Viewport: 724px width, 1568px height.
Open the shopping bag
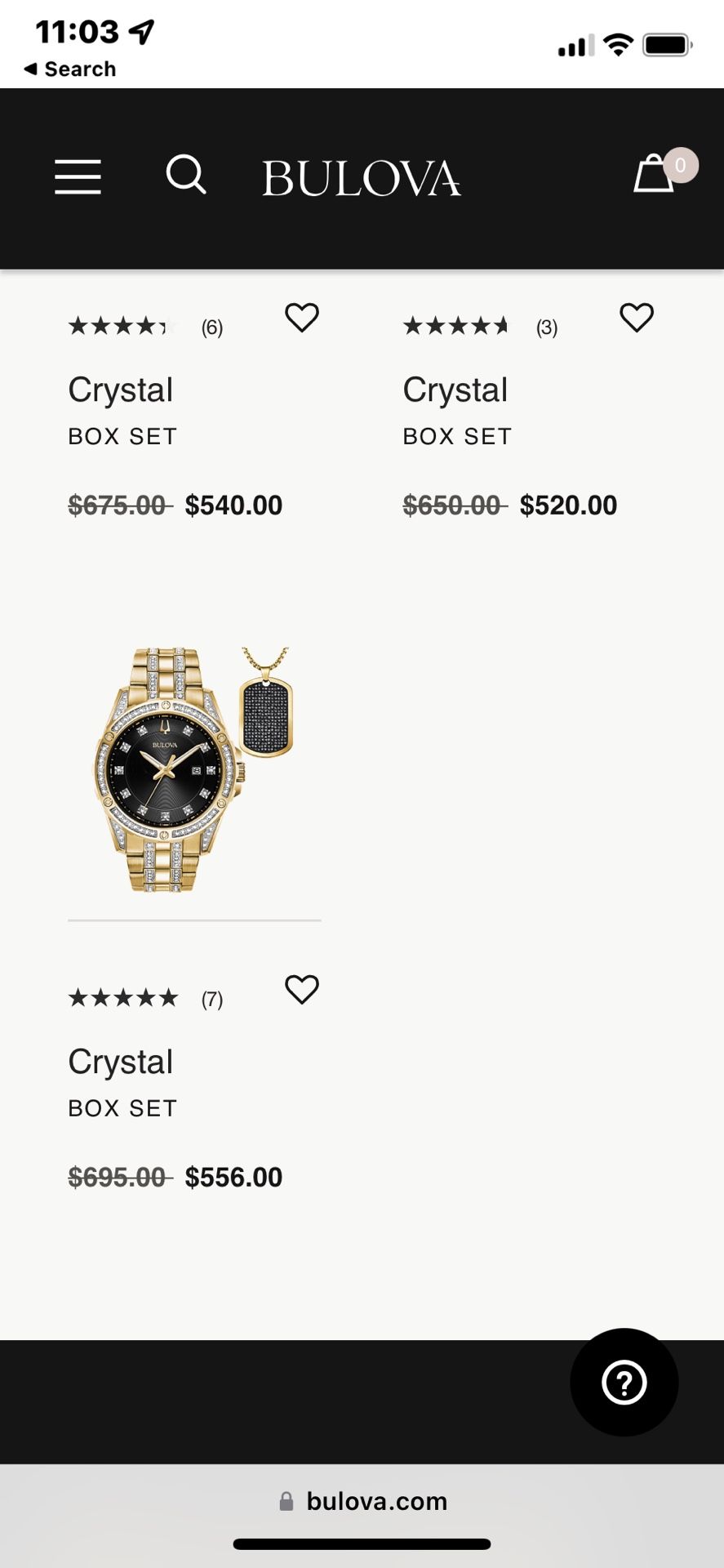655,173
